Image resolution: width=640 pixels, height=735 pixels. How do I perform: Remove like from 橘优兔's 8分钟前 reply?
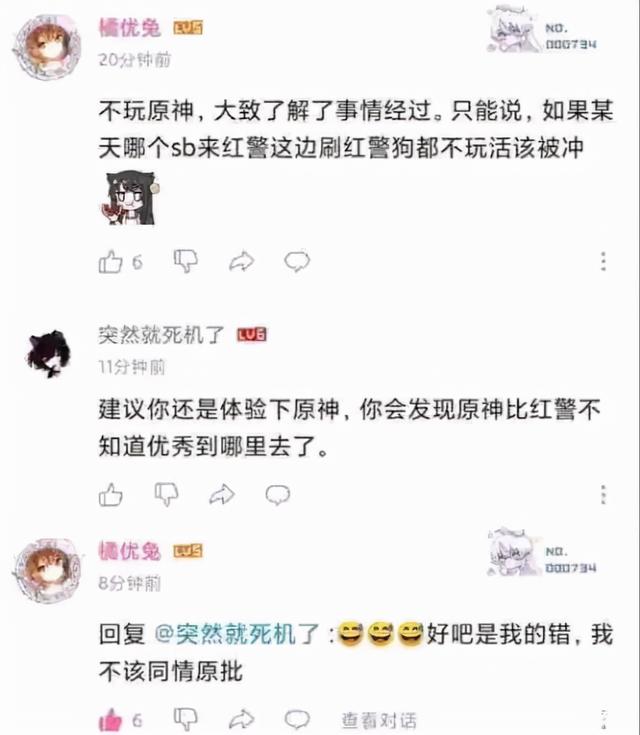[110, 719]
